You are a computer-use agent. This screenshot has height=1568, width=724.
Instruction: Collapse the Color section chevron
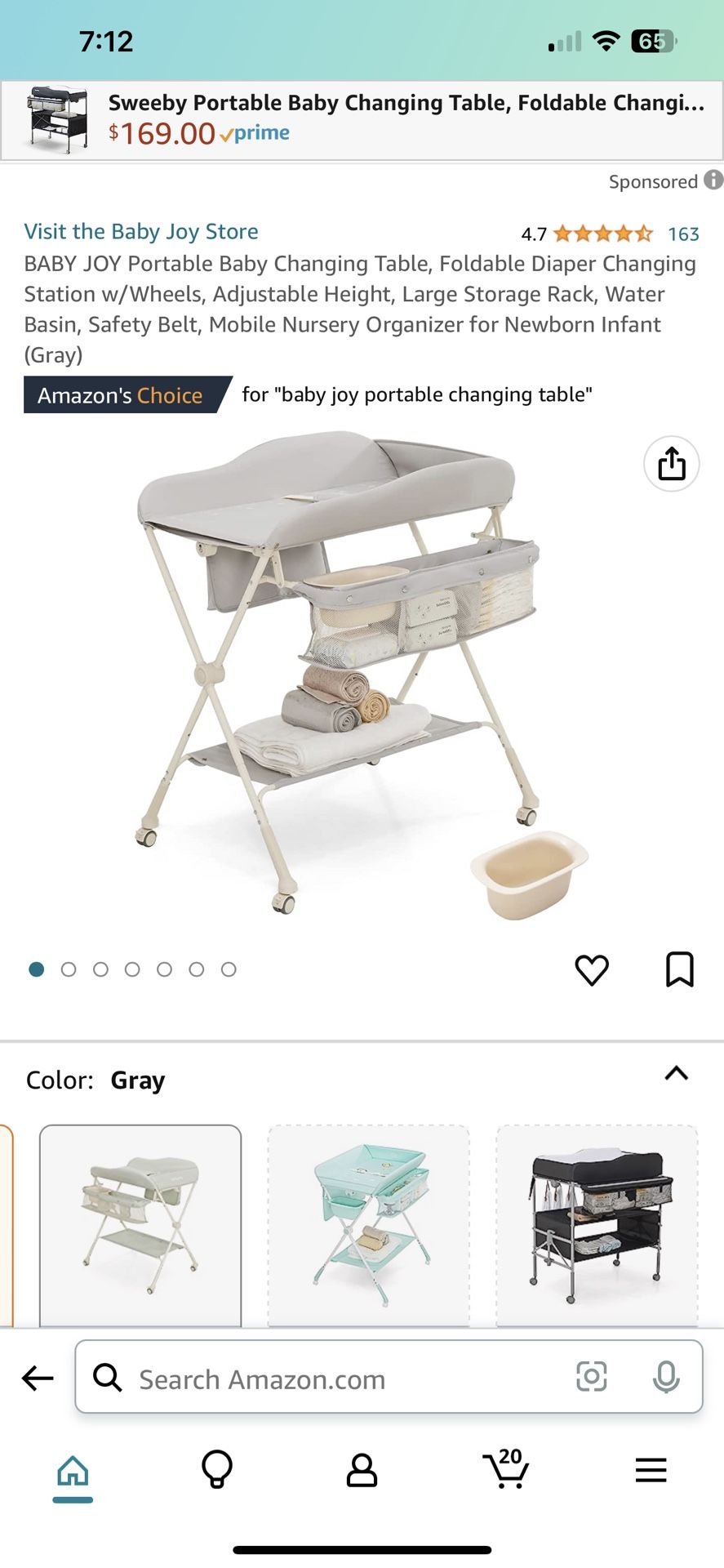point(676,1074)
